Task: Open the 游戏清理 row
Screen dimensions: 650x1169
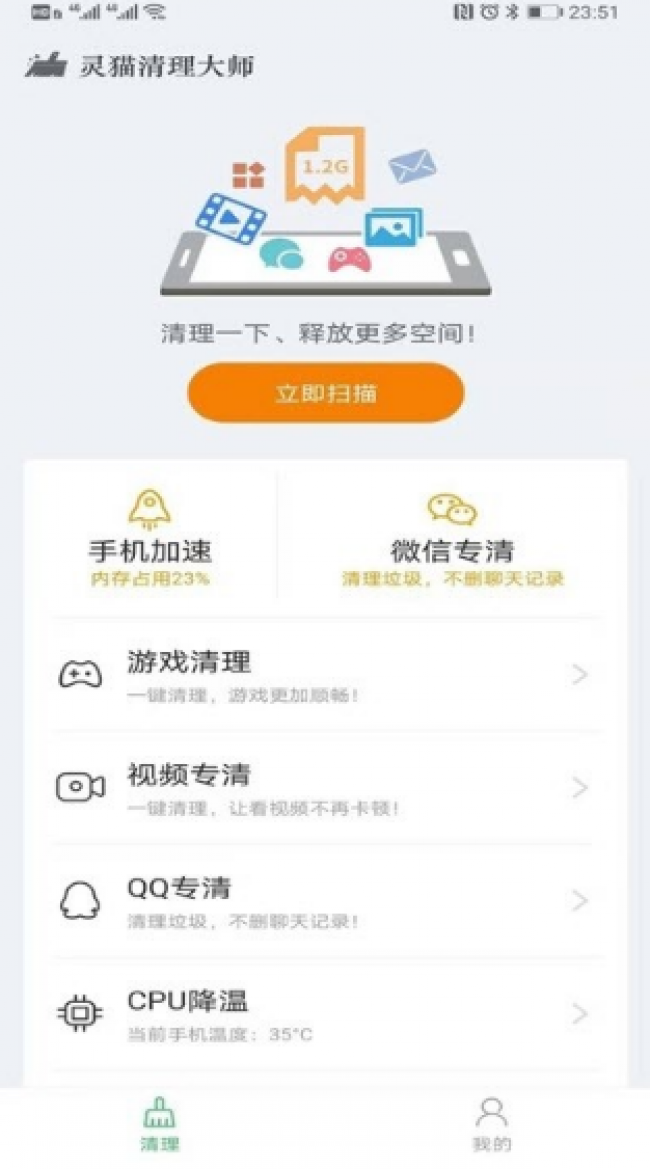Action: pos(325,675)
